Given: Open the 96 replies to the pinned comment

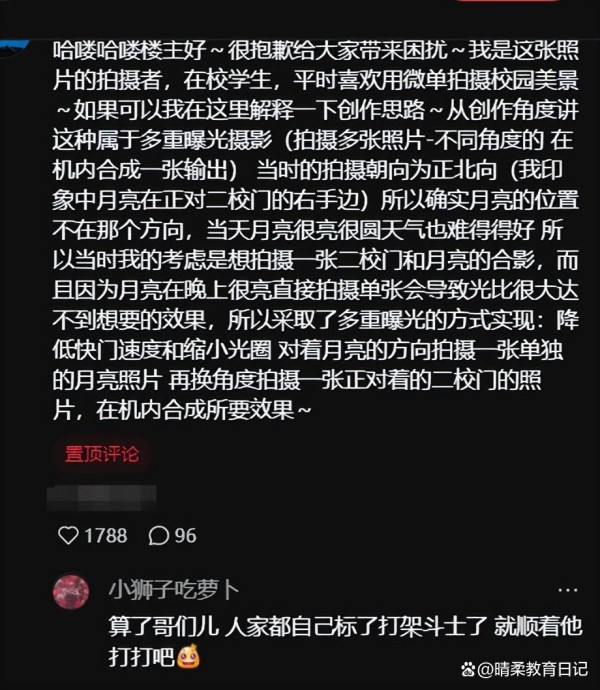Looking at the screenshot, I should point(159,536).
